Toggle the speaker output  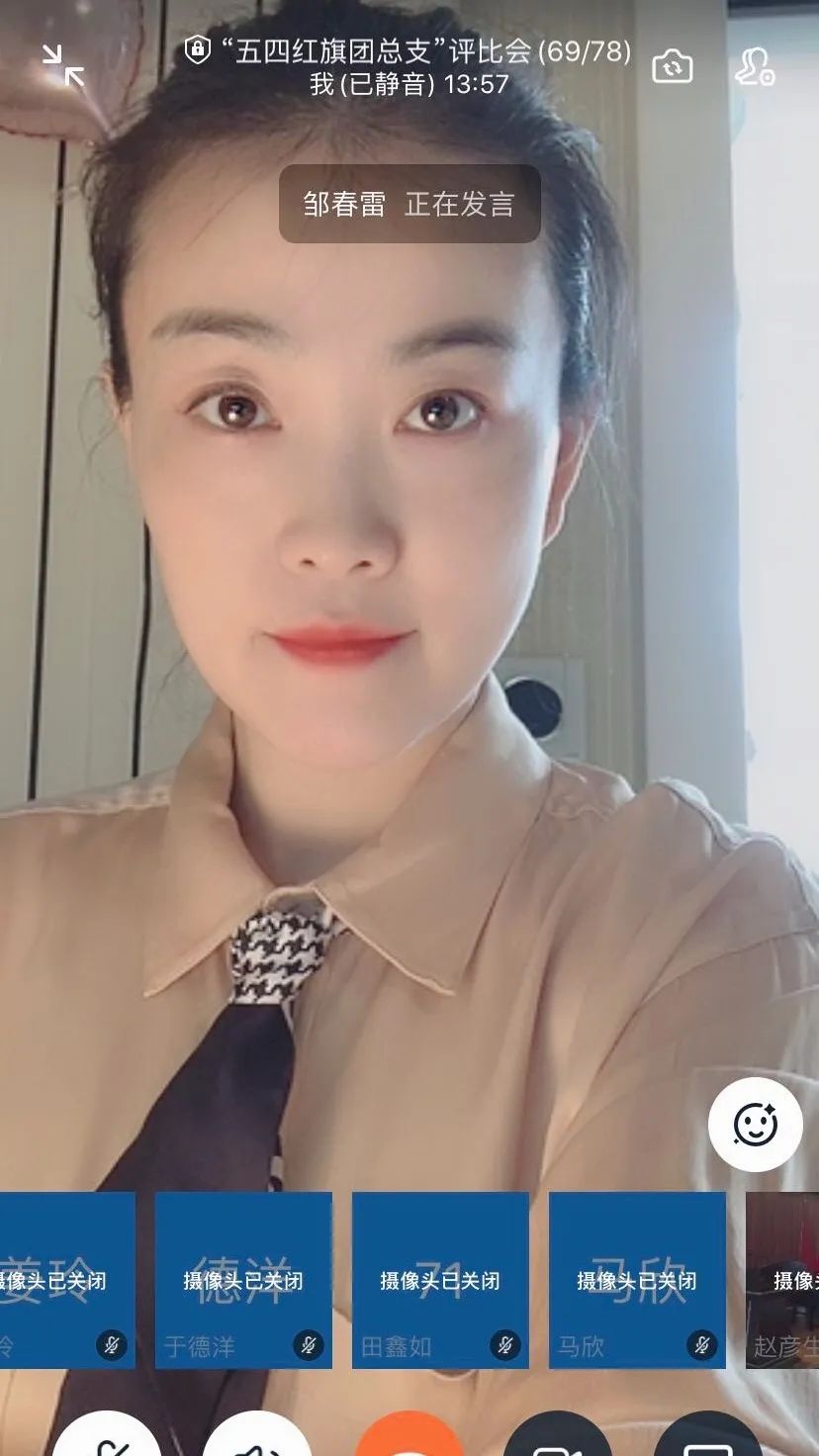coord(256,1439)
